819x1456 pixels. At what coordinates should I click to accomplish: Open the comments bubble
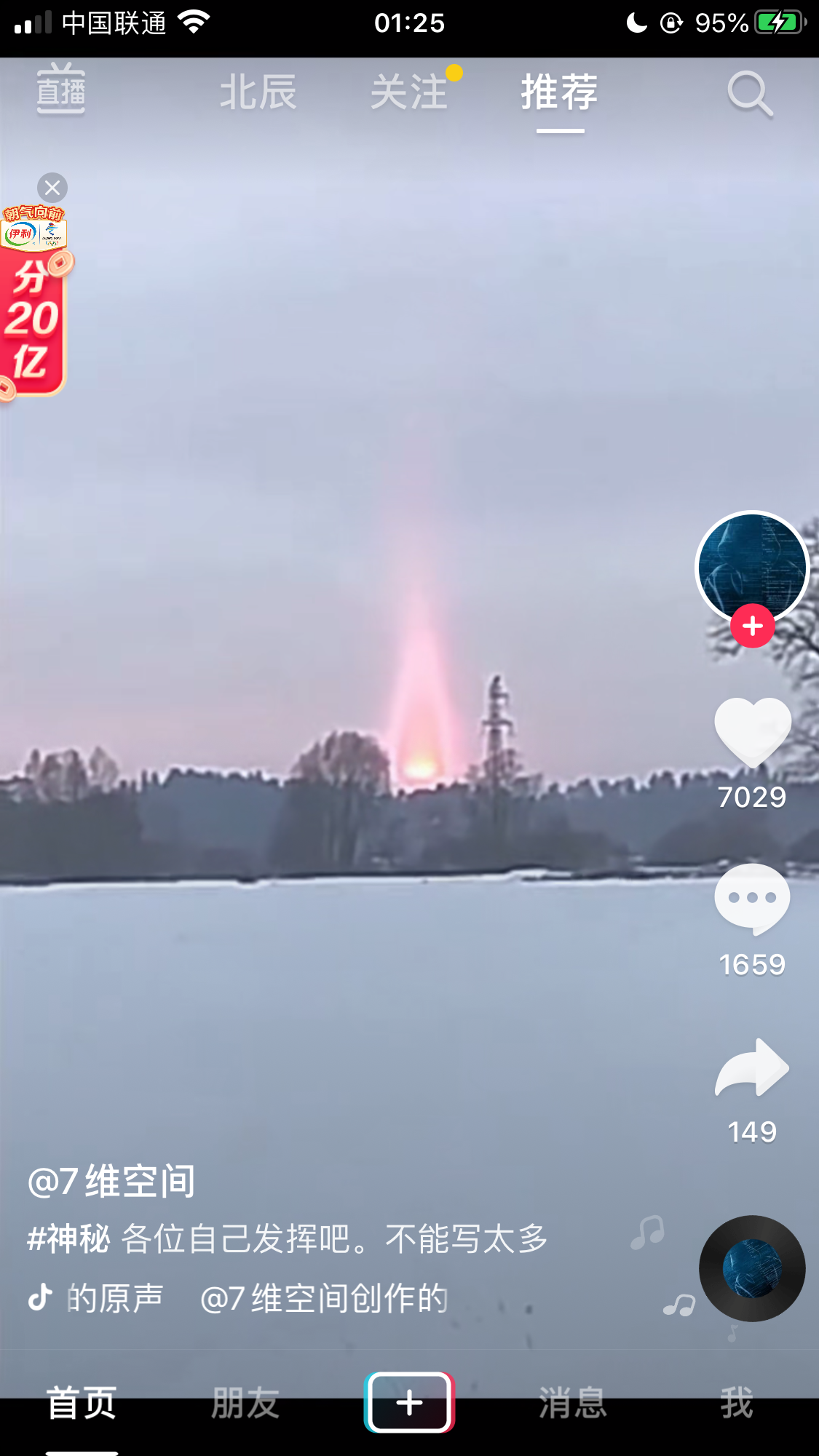point(752,899)
